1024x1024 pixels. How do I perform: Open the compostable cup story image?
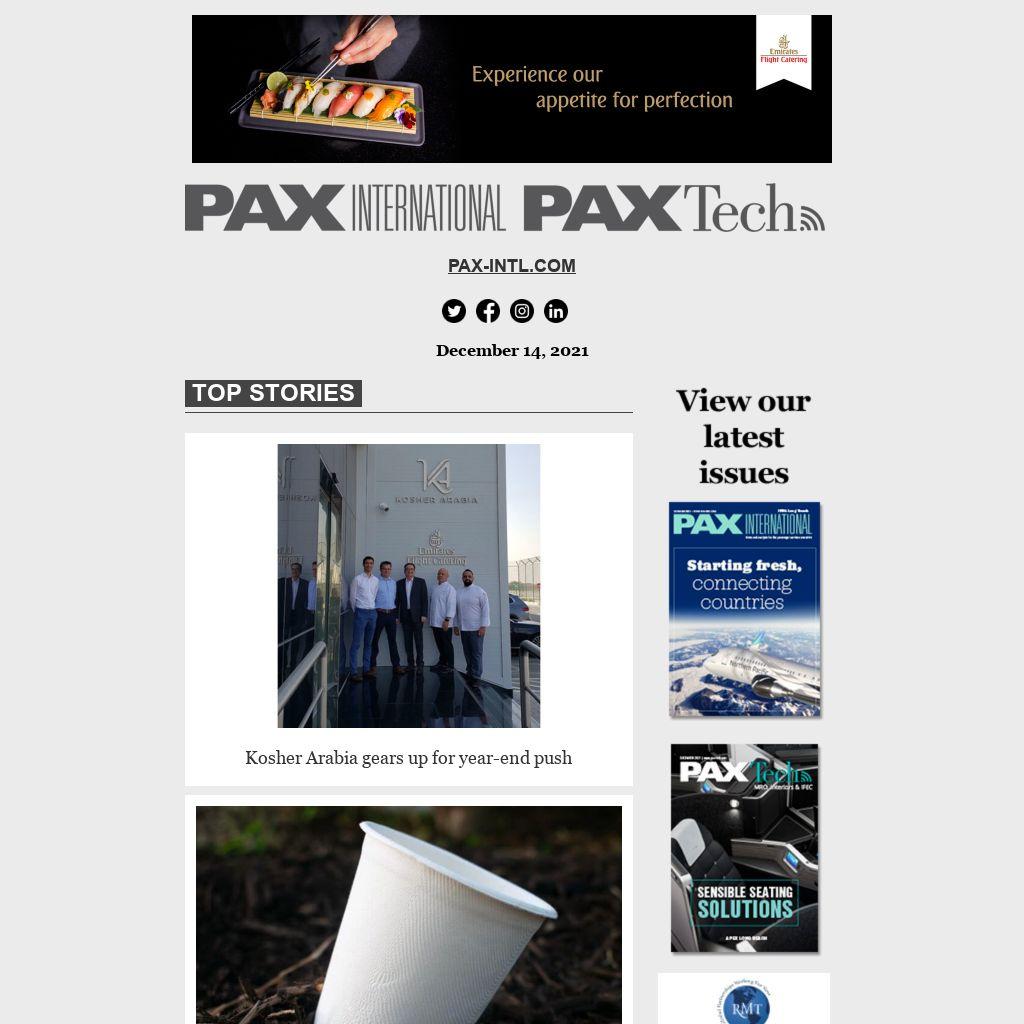[408, 914]
